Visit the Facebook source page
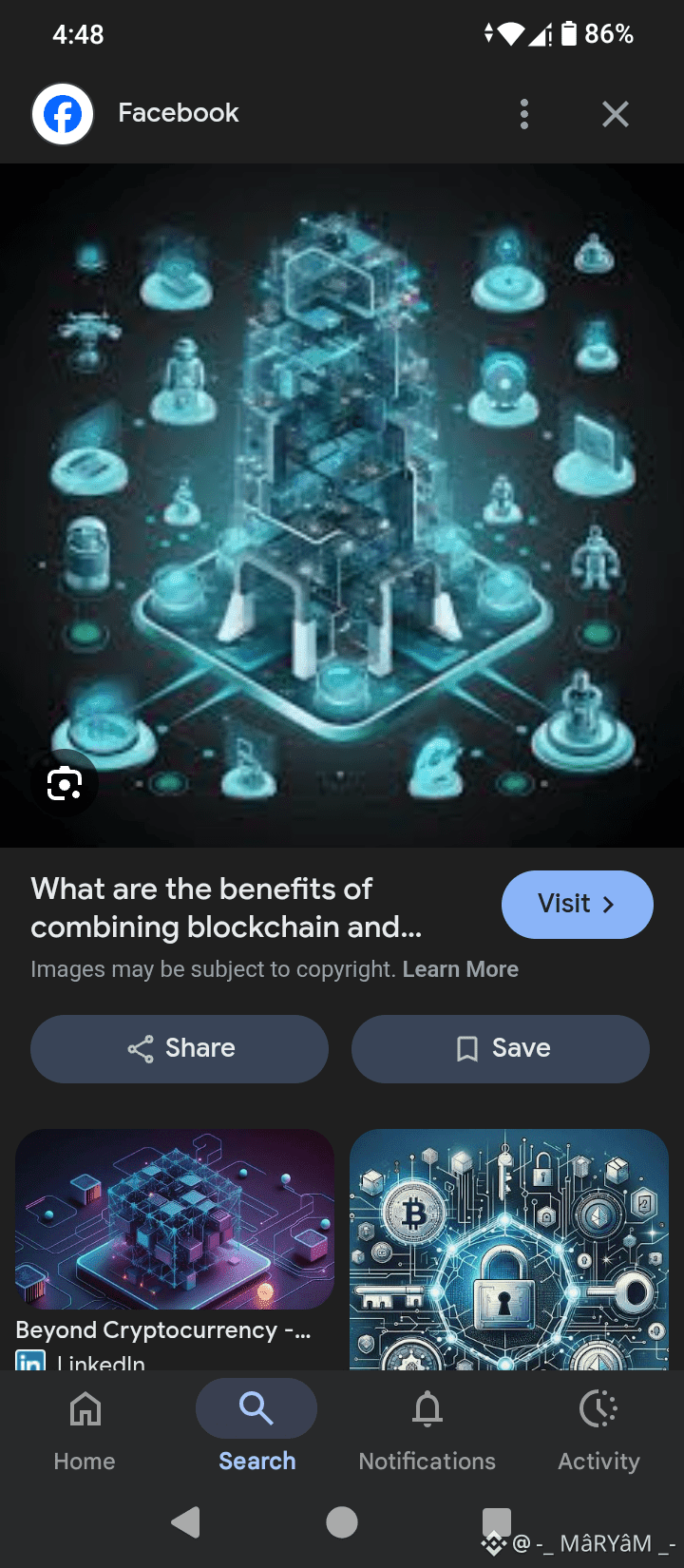This screenshot has height=1568, width=684. (x=577, y=904)
